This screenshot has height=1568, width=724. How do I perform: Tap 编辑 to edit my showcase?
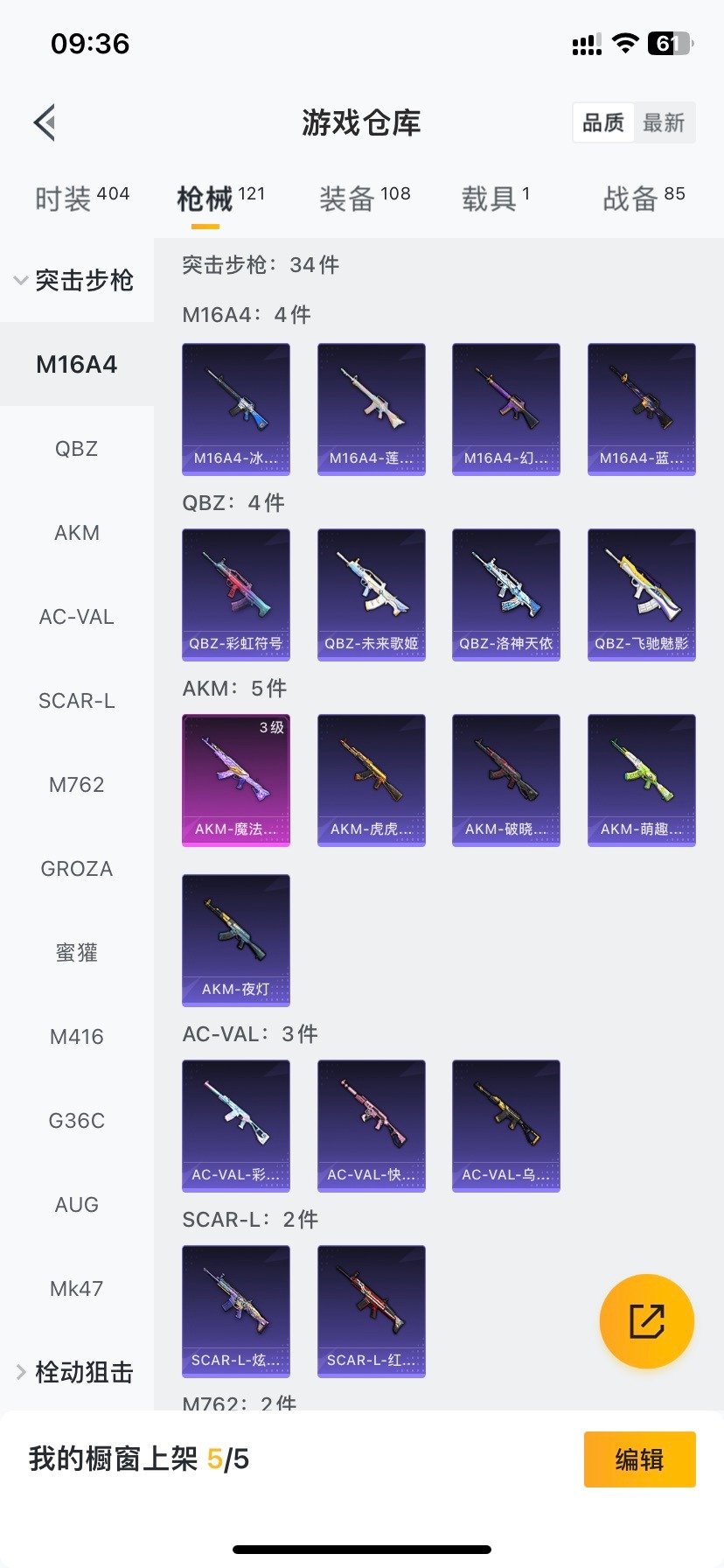pos(639,1459)
